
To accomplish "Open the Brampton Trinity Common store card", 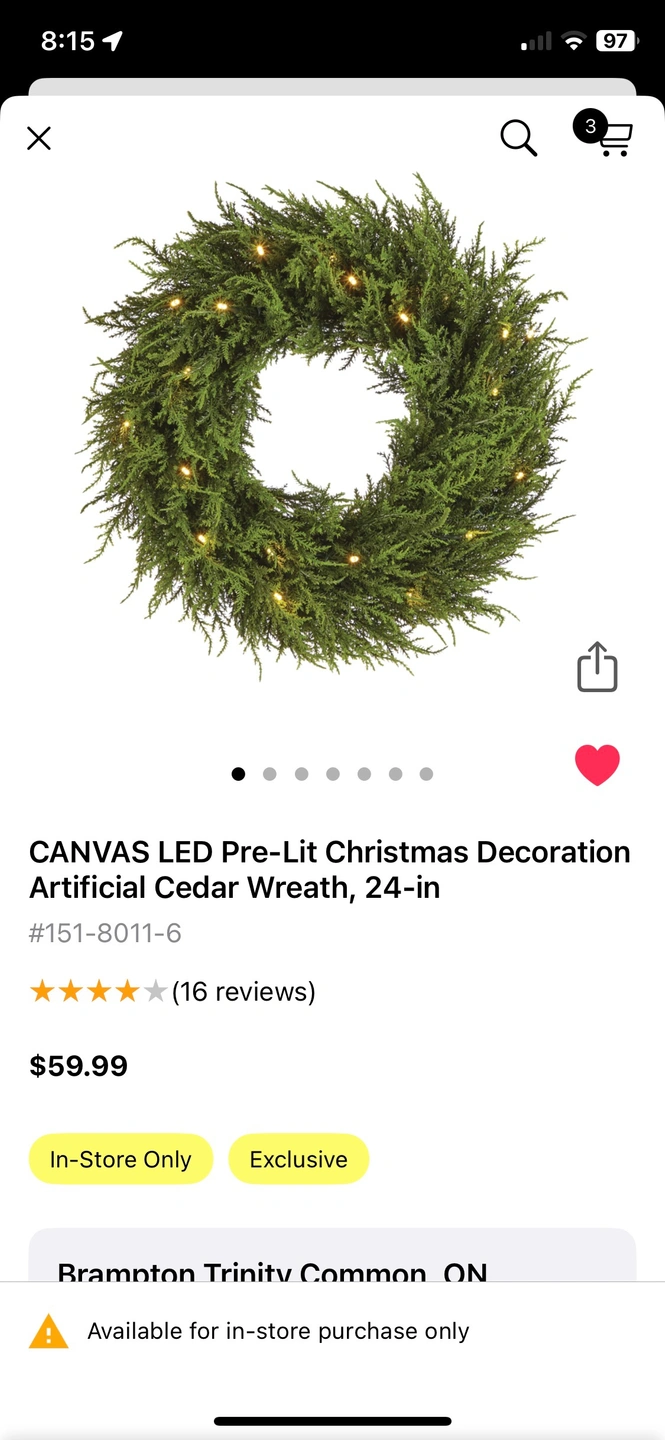I will pyautogui.click(x=332, y=1260).
